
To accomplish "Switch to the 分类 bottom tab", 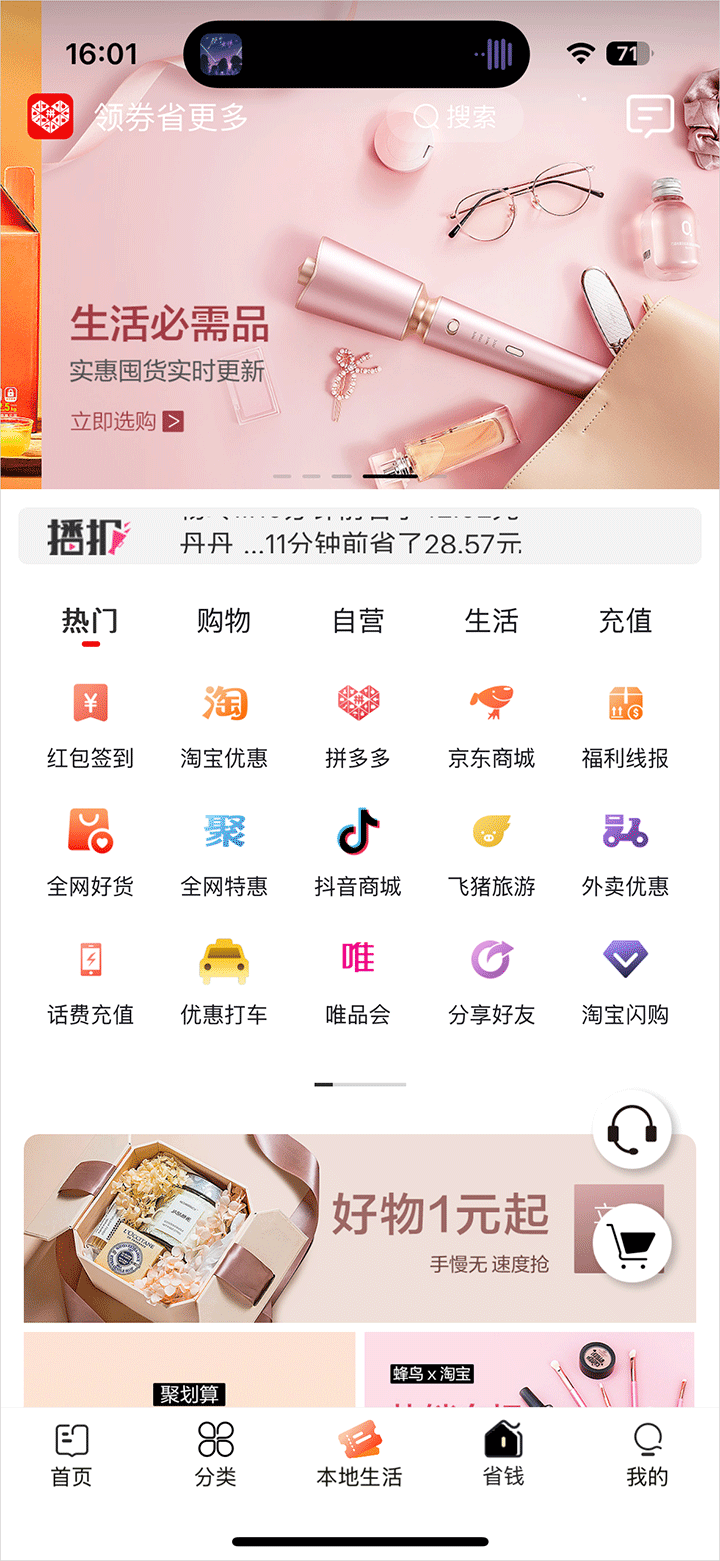I will [216, 1456].
